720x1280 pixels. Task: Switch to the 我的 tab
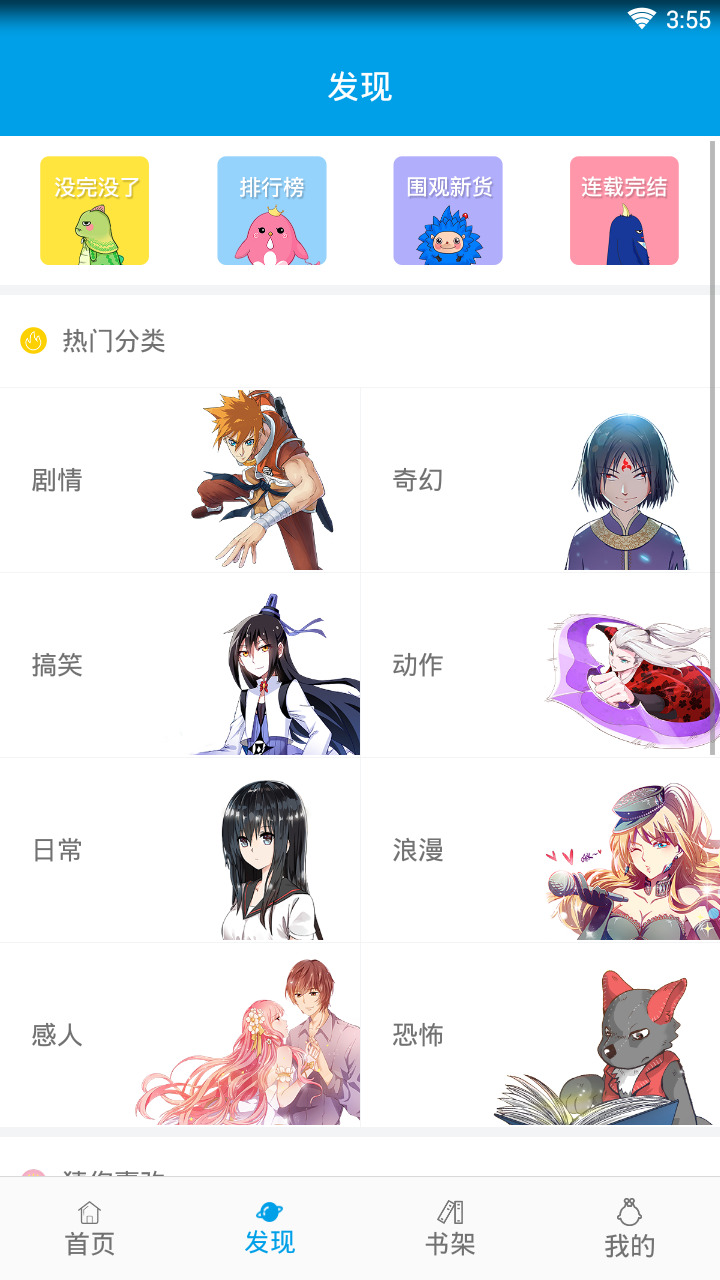pyautogui.click(x=630, y=1229)
